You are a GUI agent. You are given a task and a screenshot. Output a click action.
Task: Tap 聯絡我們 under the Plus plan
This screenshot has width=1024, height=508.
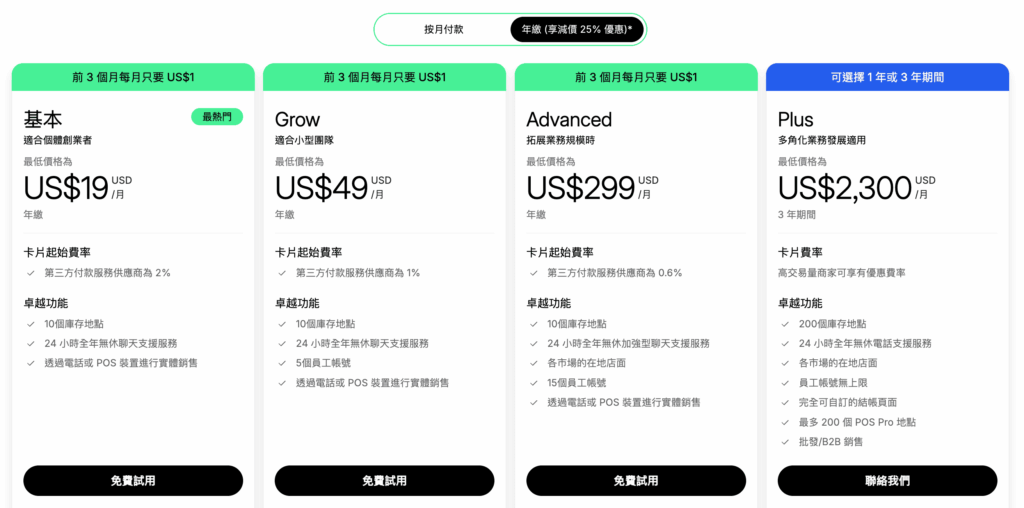point(887,480)
